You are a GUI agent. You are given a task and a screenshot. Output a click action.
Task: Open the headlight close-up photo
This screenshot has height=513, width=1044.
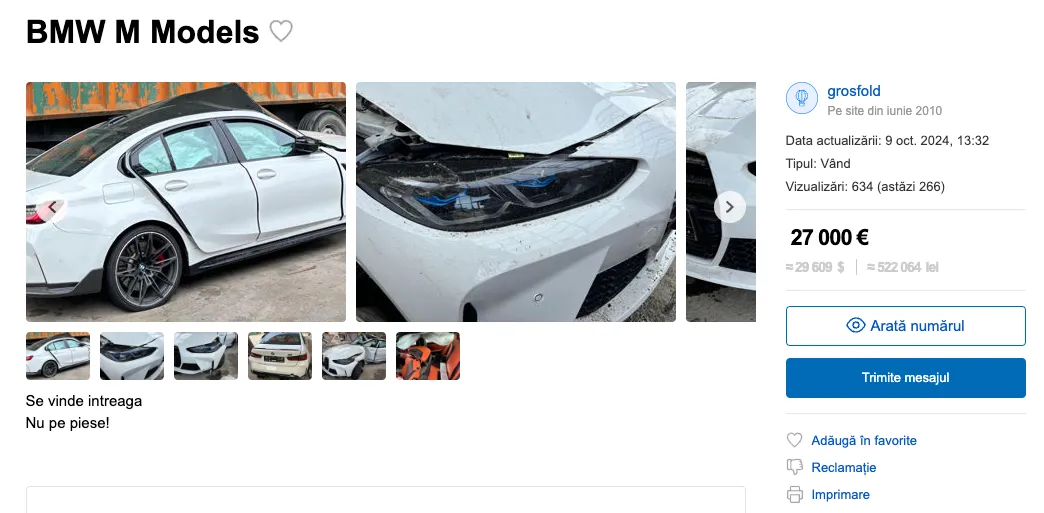tap(515, 200)
